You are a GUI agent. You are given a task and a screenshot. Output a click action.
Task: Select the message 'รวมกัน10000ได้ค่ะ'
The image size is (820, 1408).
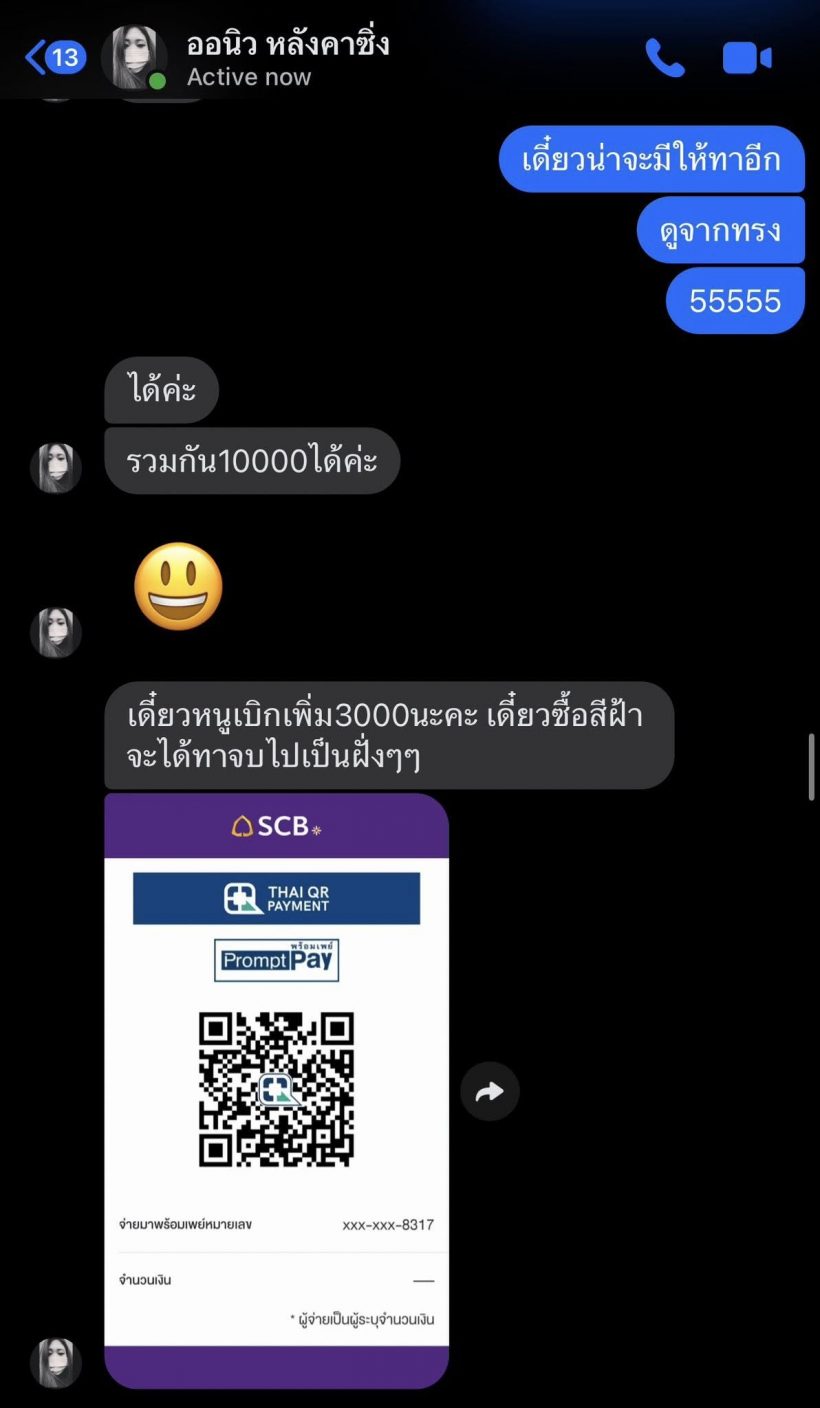pyautogui.click(x=252, y=460)
